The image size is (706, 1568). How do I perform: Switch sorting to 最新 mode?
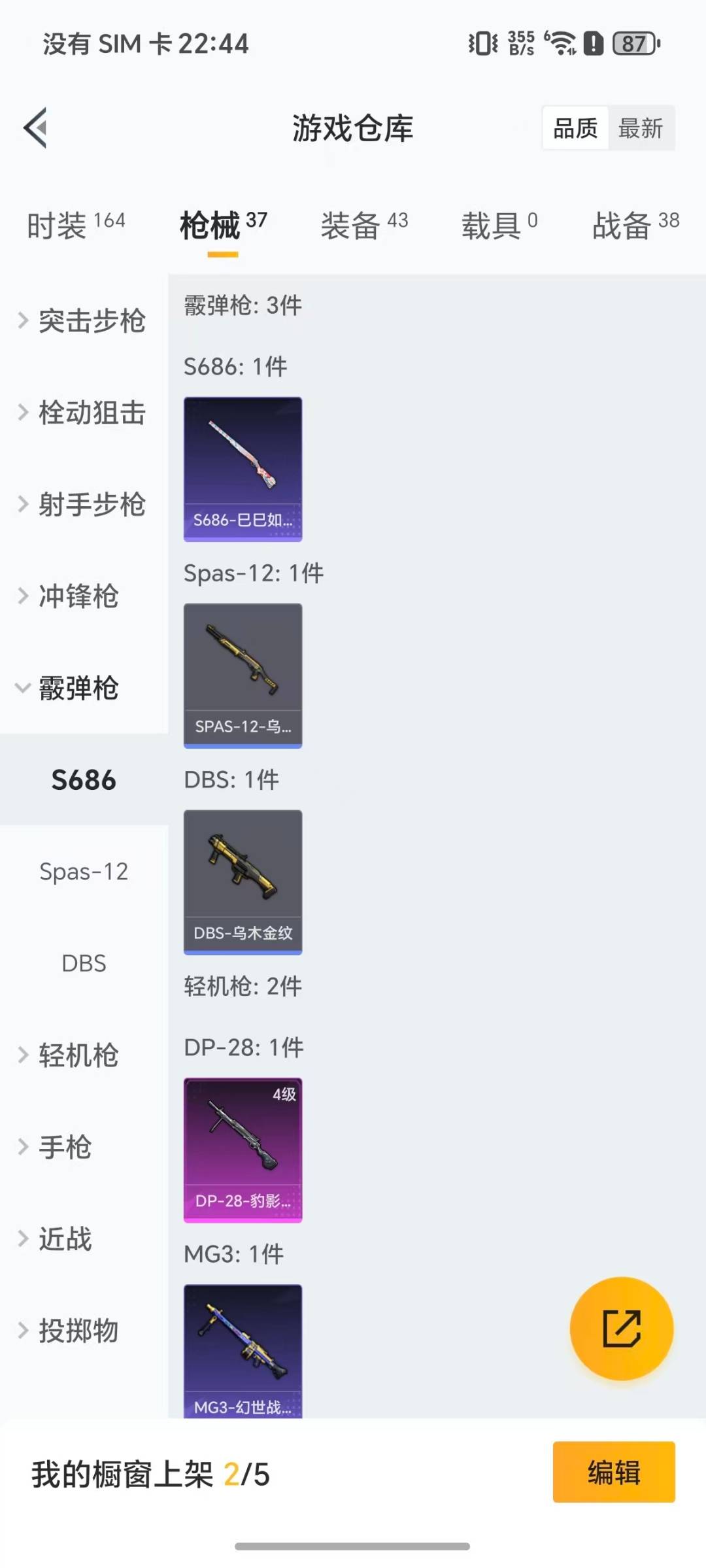[641, 128]
